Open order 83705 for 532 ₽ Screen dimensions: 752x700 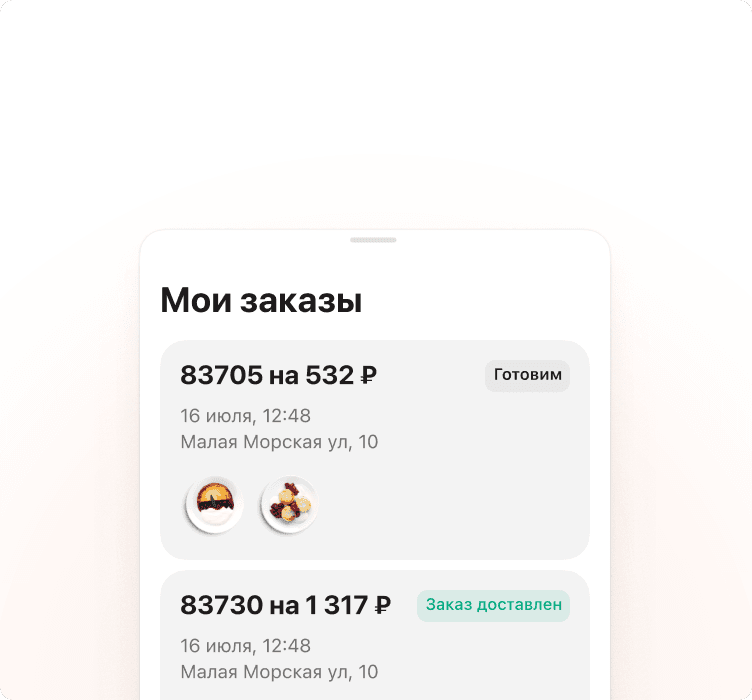[x=374, y=449]
